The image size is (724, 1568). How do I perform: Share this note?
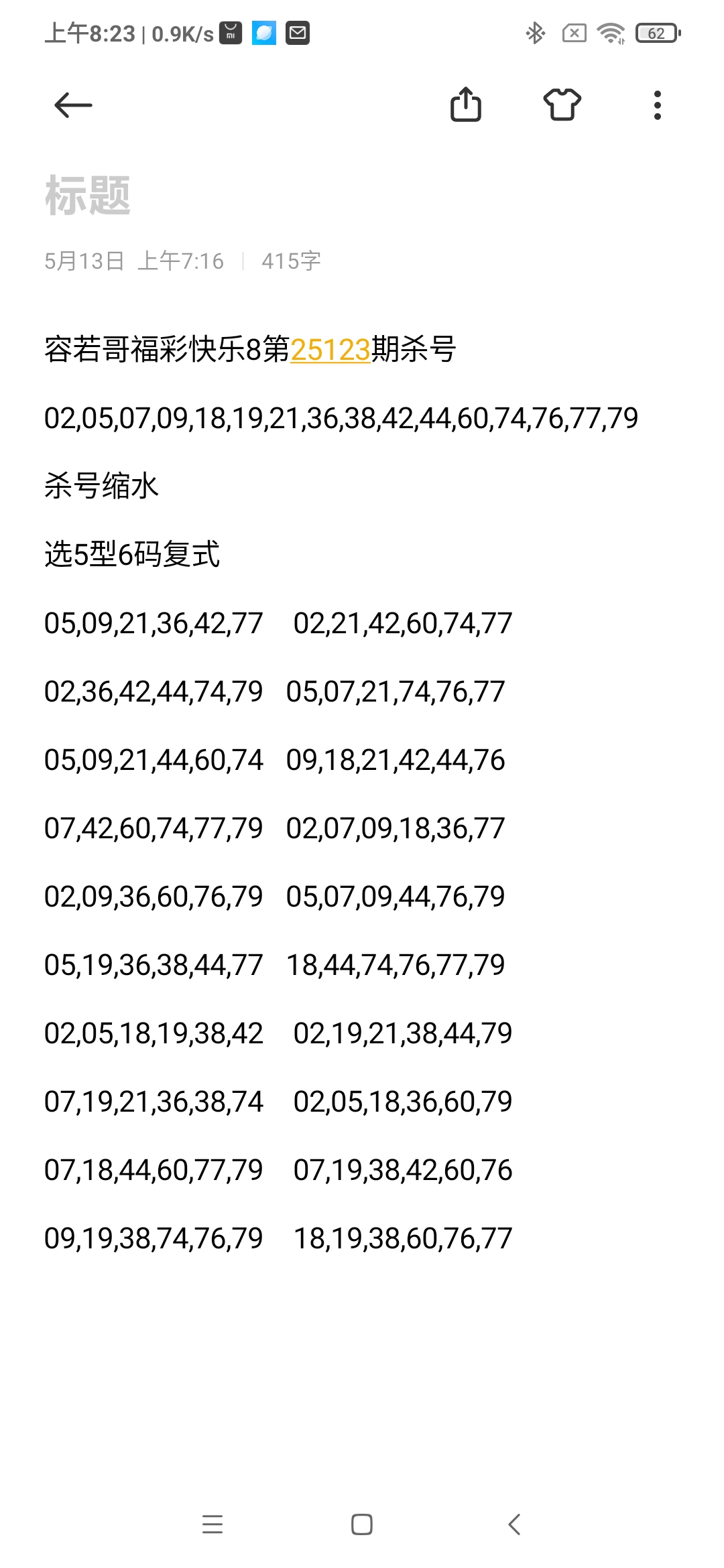tap(466, 105)
